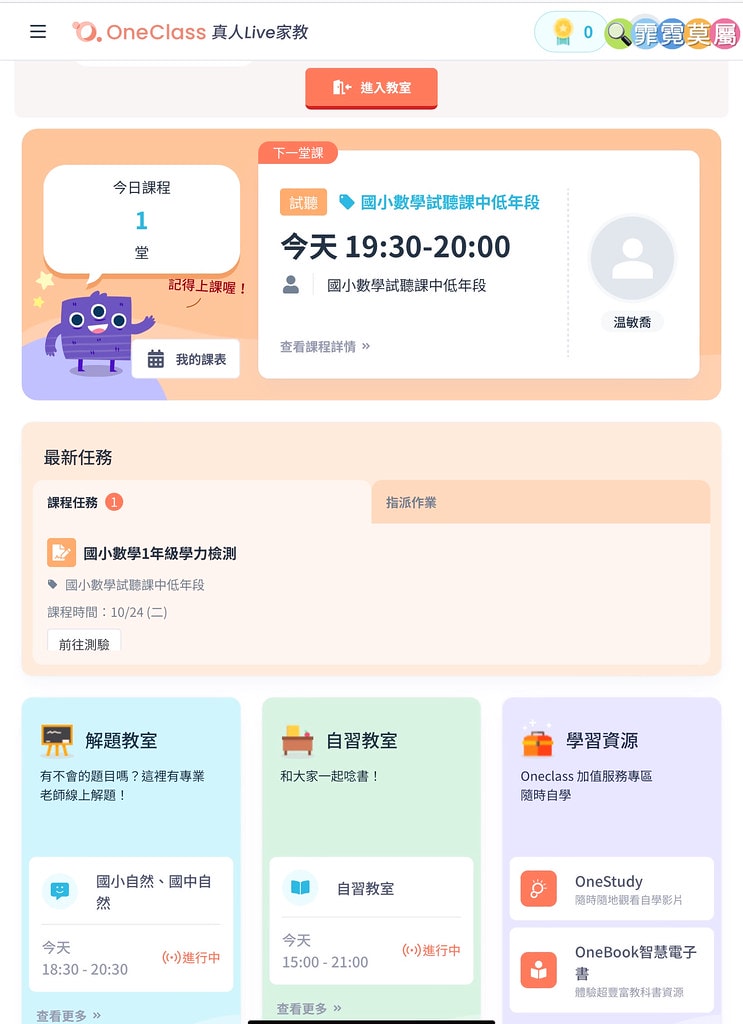The image size is (743, 1024).
Task: Open 查看課程詳情 link
Action: [325, 346]
